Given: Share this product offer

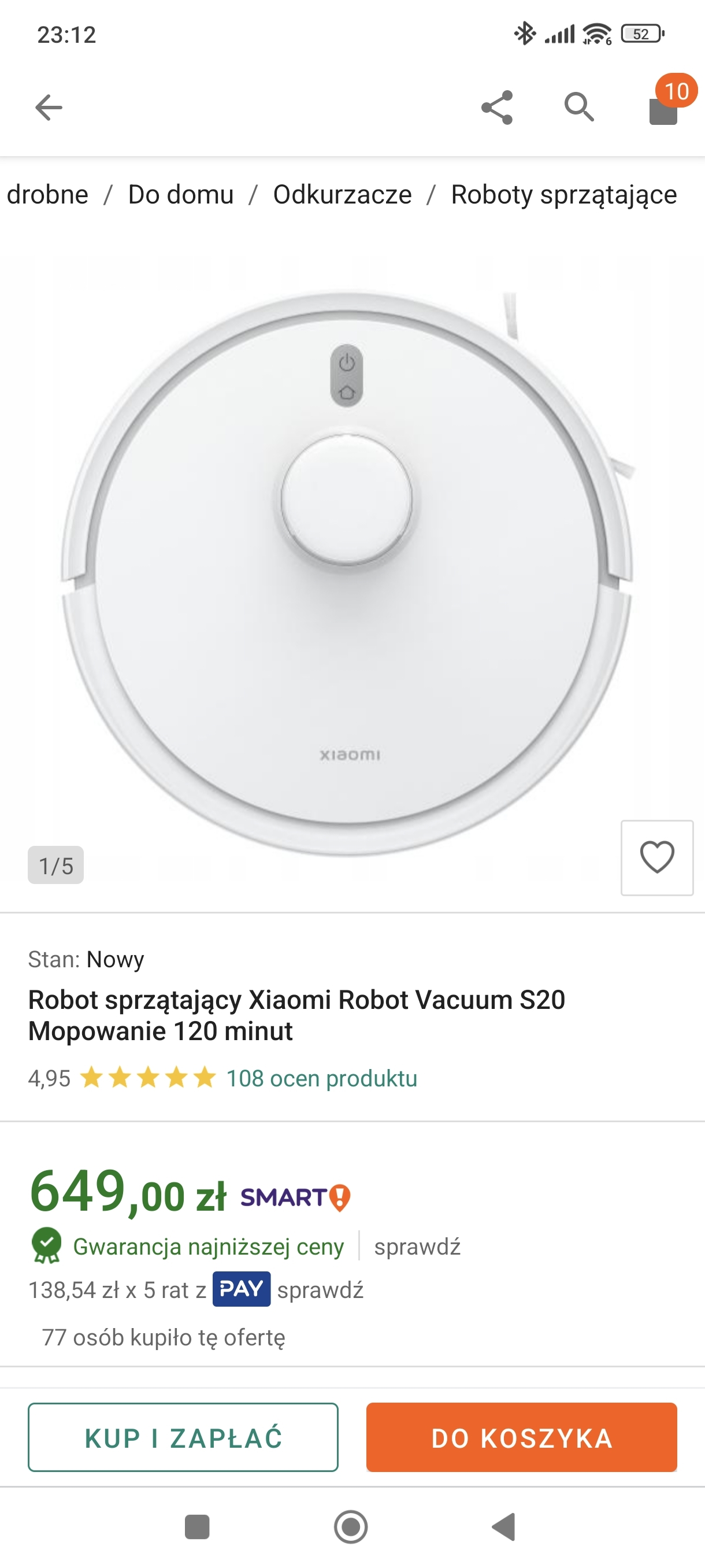Looking at the screenshot, I should pos(497,108).
